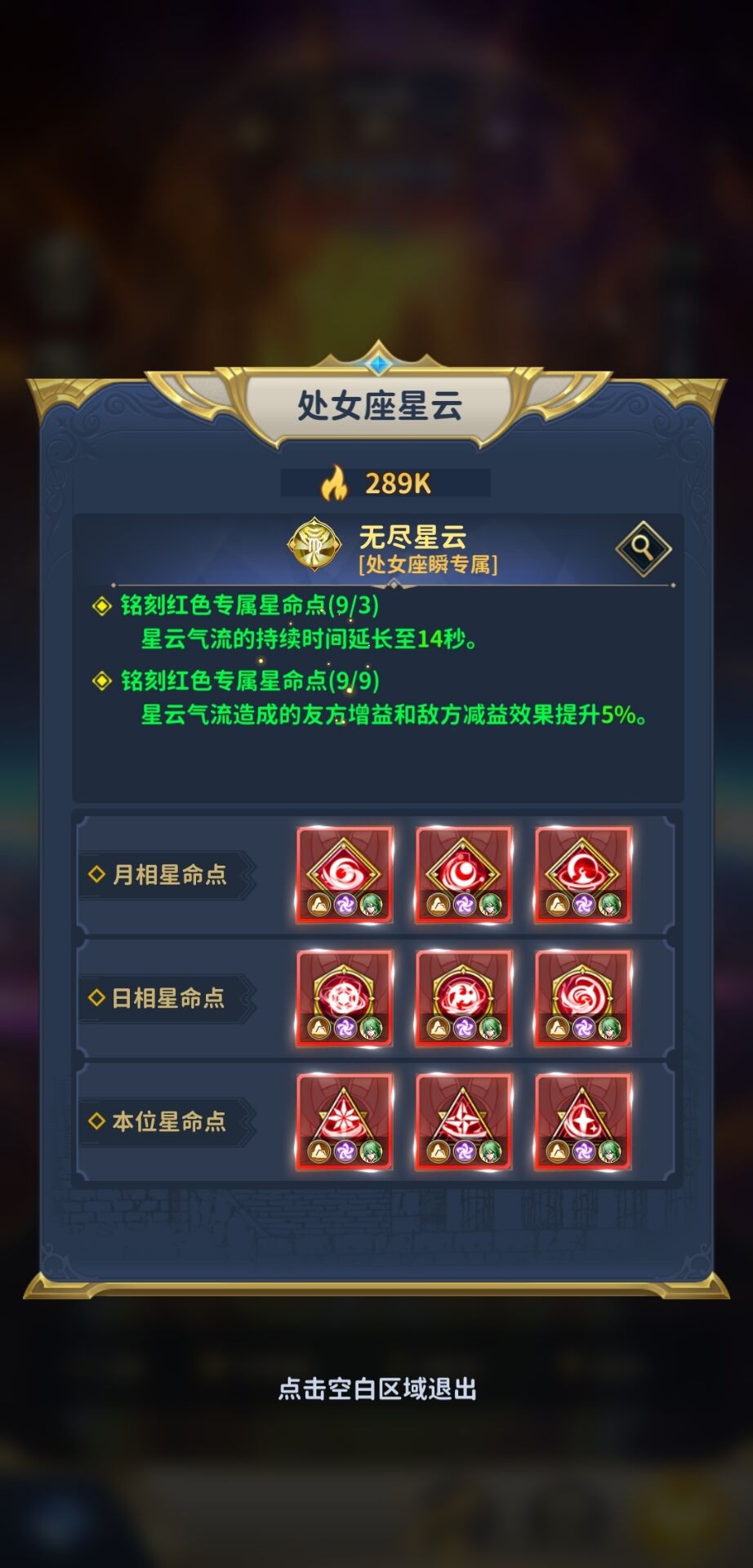Select the second 本位星命点 star point tile
The height and width of the screenshot is (1568, 753).
pyautogui.click(x=463, y=1121)
